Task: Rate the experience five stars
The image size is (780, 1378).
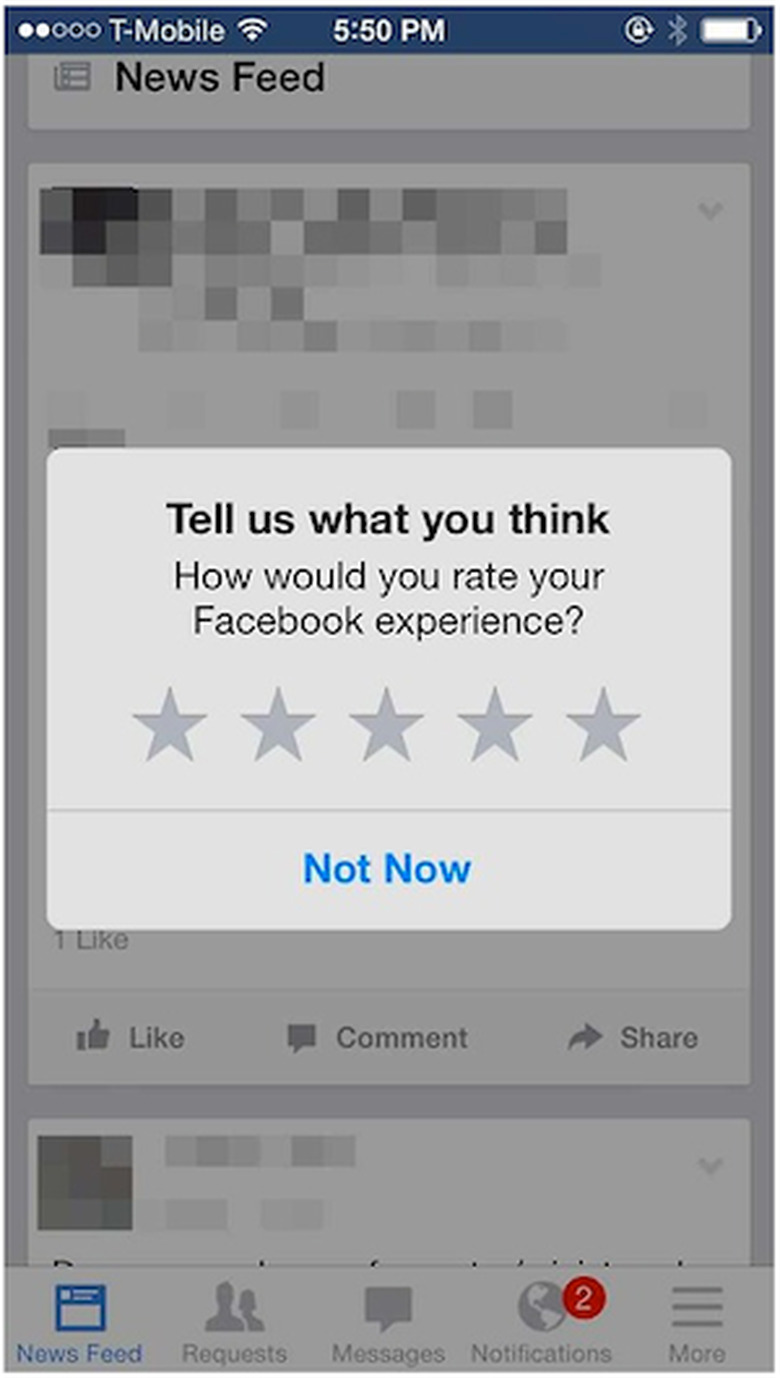Action: click(602, 725)
